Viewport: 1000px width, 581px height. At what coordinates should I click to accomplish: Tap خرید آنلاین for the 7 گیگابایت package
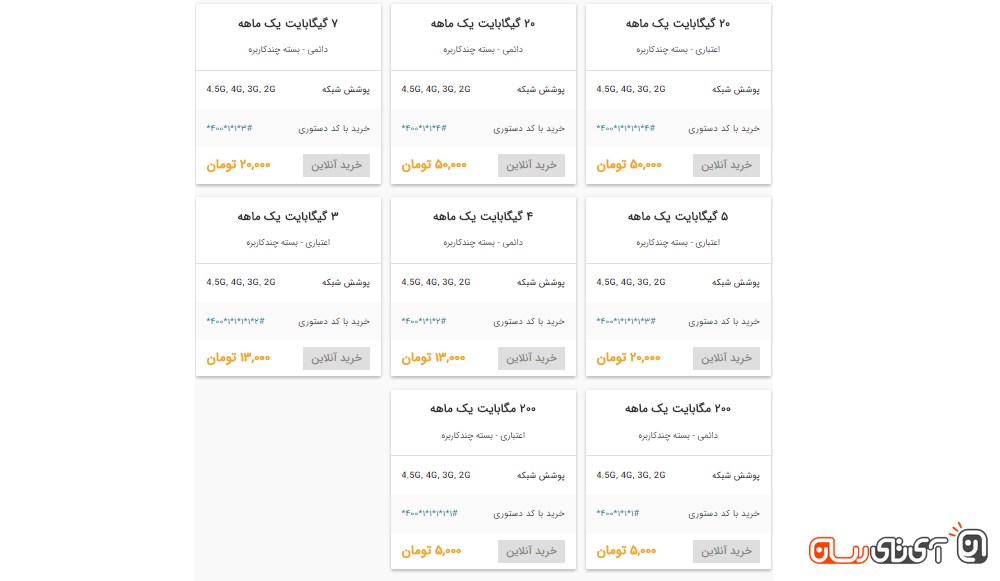click(x=336, y=165)
